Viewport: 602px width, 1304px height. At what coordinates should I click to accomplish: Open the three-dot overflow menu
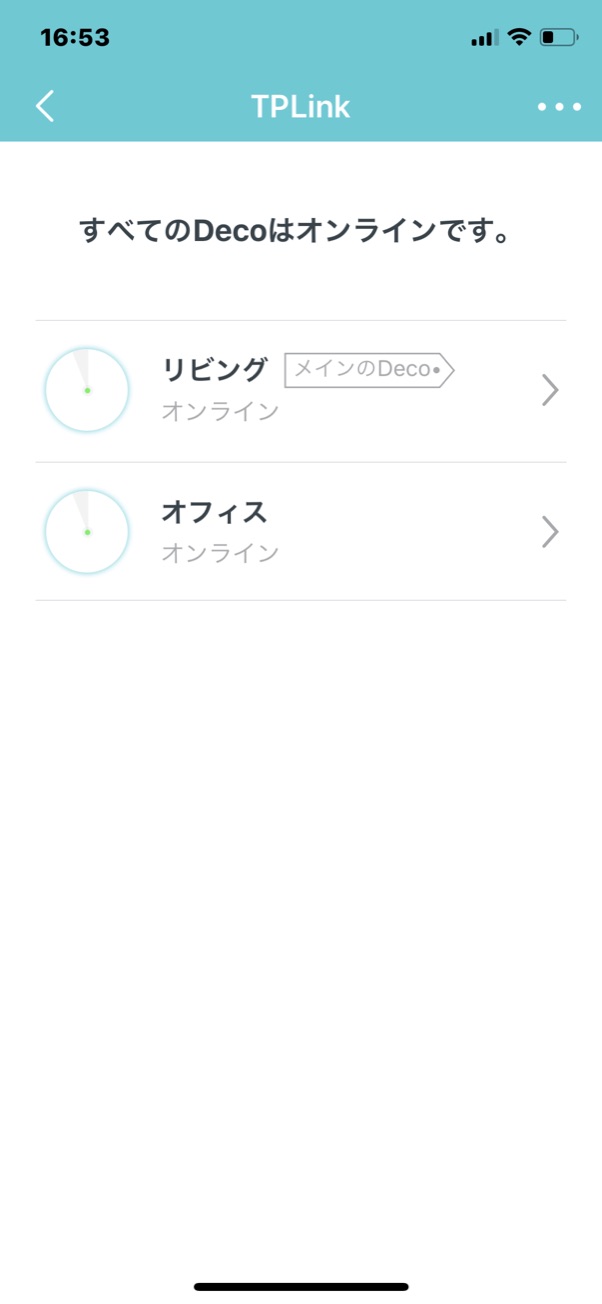click(559, 107)
